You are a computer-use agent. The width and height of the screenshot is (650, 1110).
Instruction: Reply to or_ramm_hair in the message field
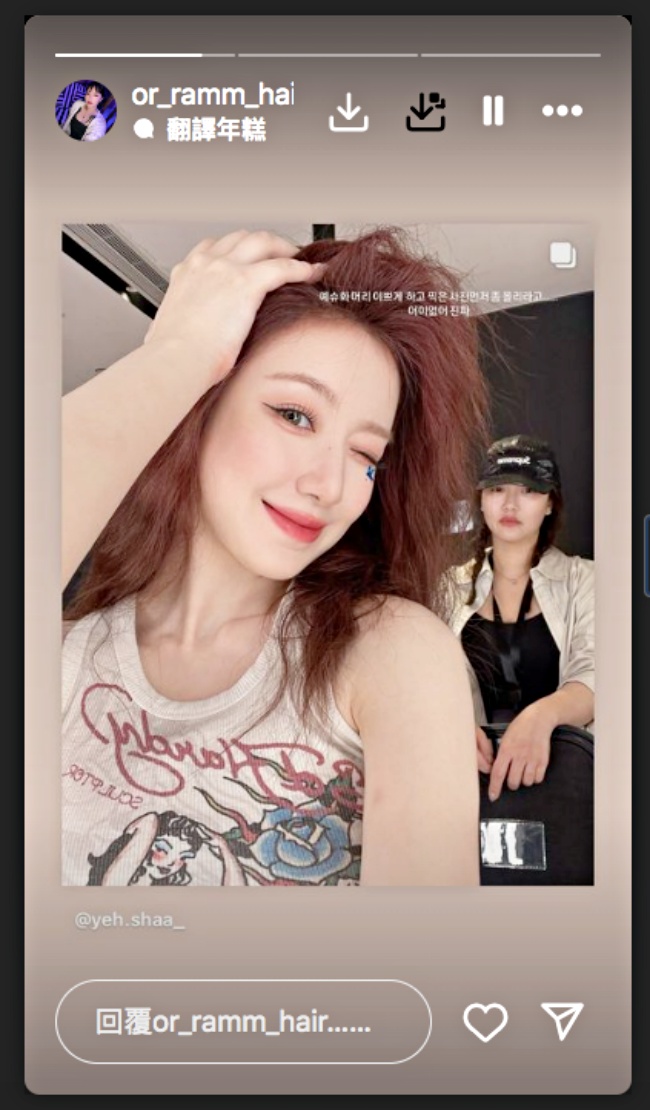click(x=243, y=1021)
